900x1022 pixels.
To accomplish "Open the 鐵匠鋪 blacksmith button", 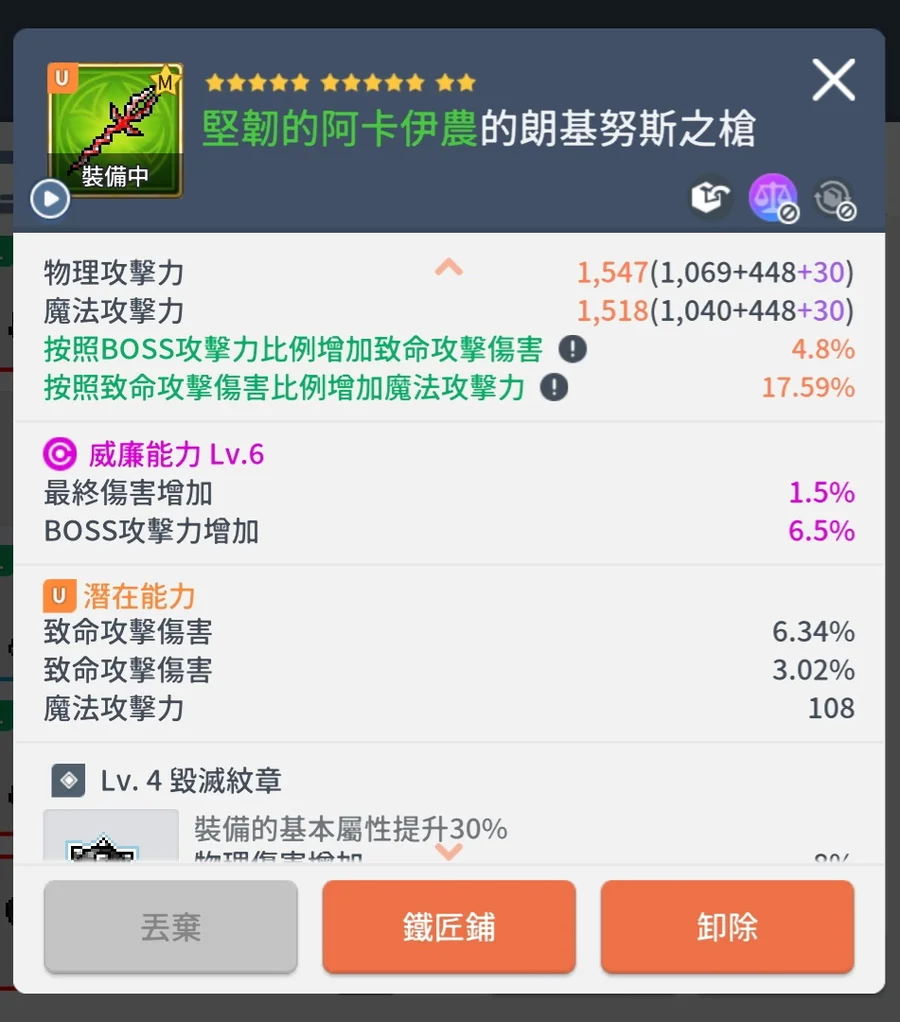I will click(x=449, y=927).
